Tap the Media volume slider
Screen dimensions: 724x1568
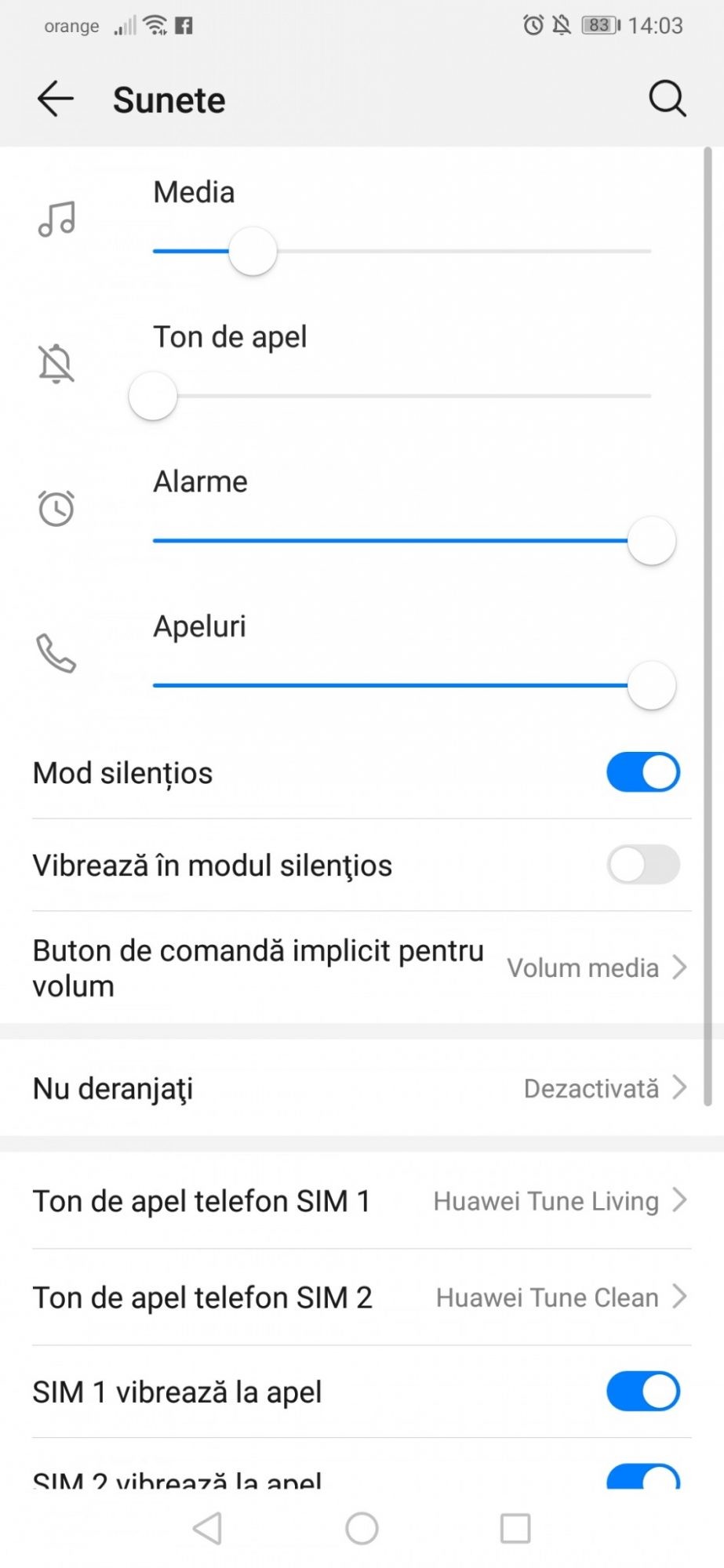coord(402,252)
